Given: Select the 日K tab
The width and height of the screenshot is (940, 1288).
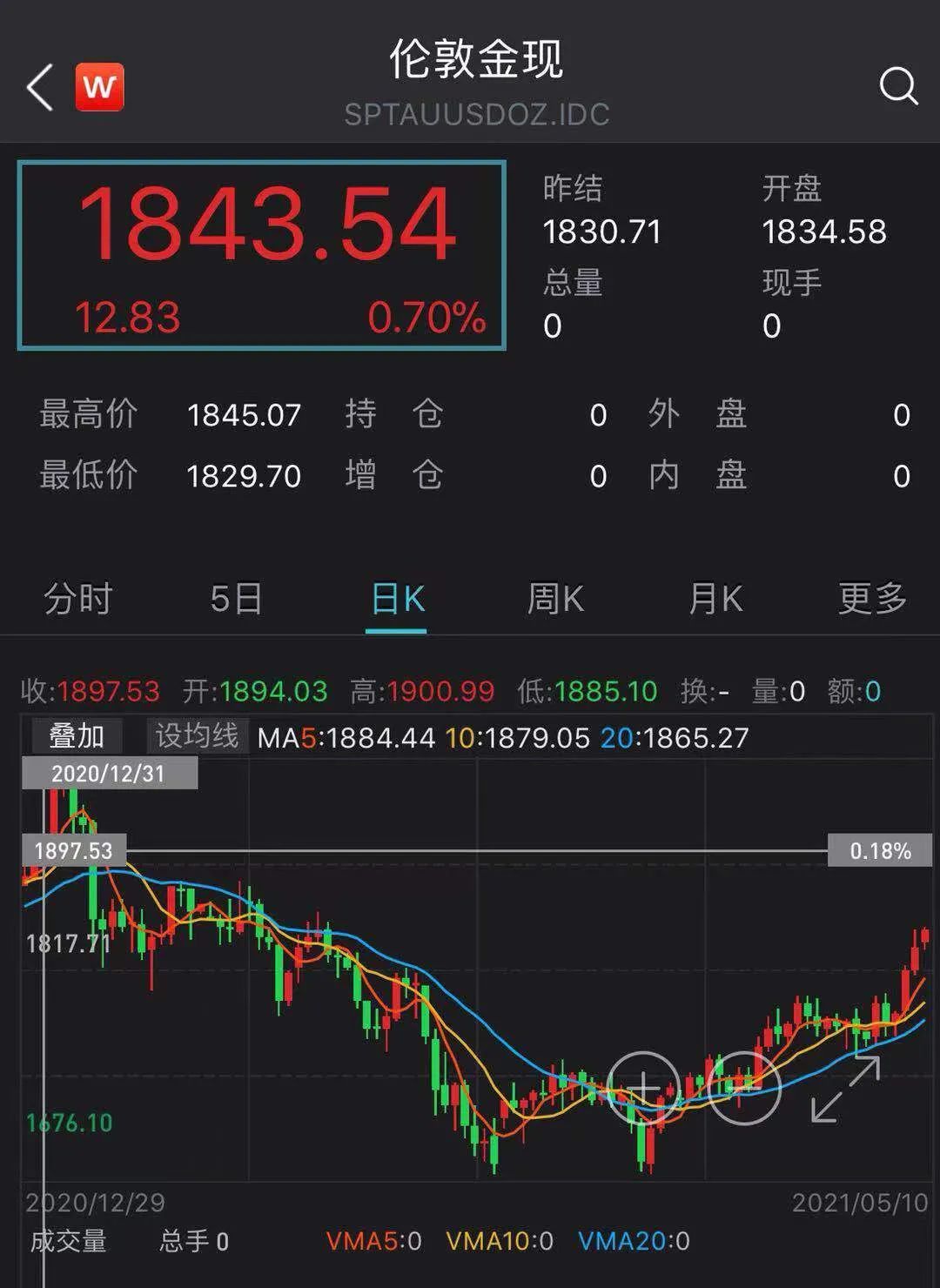Looking at the screenshot, I should (x=397, y=600).
